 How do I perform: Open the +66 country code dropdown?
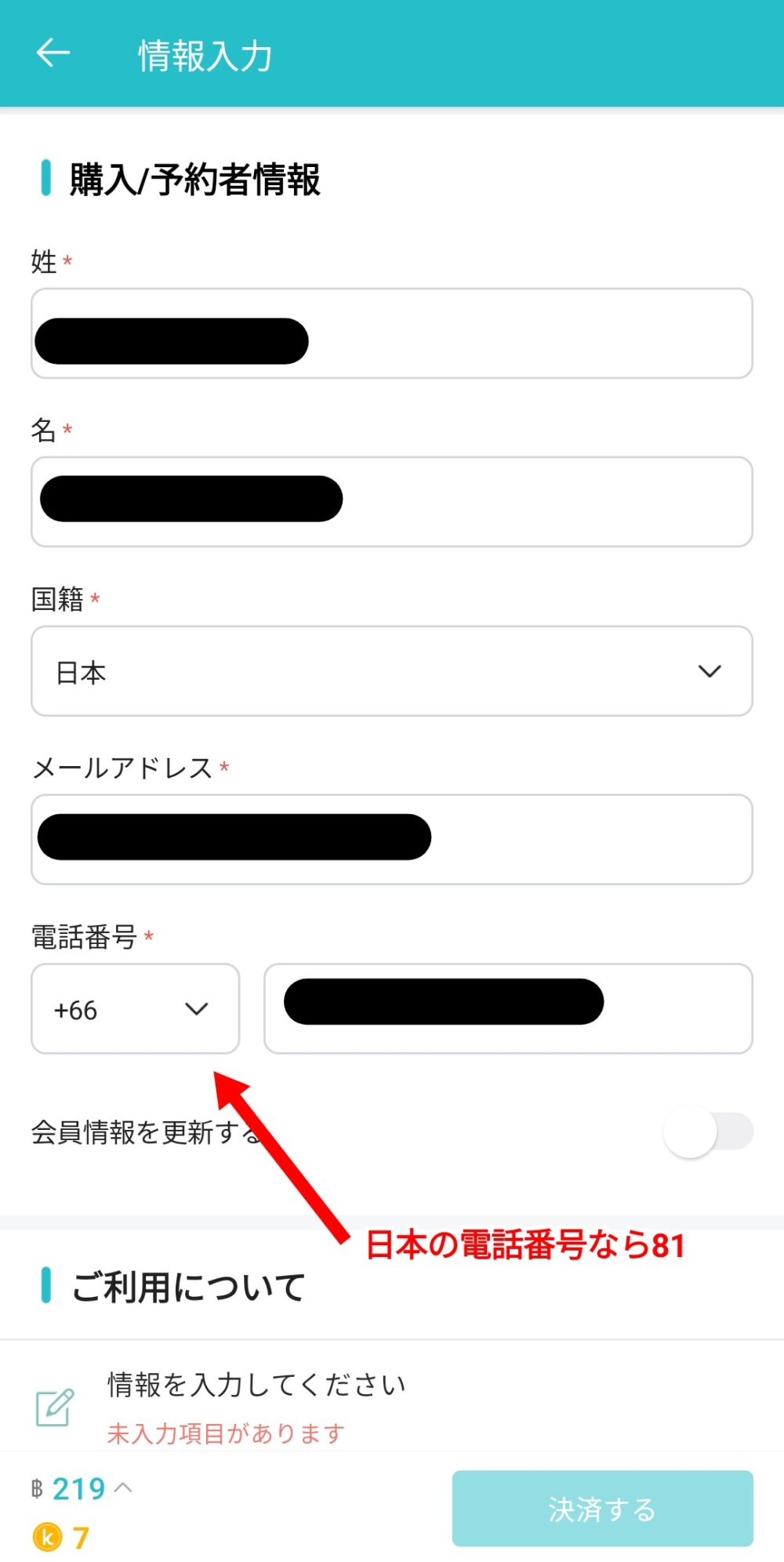tap(135, 1009)
